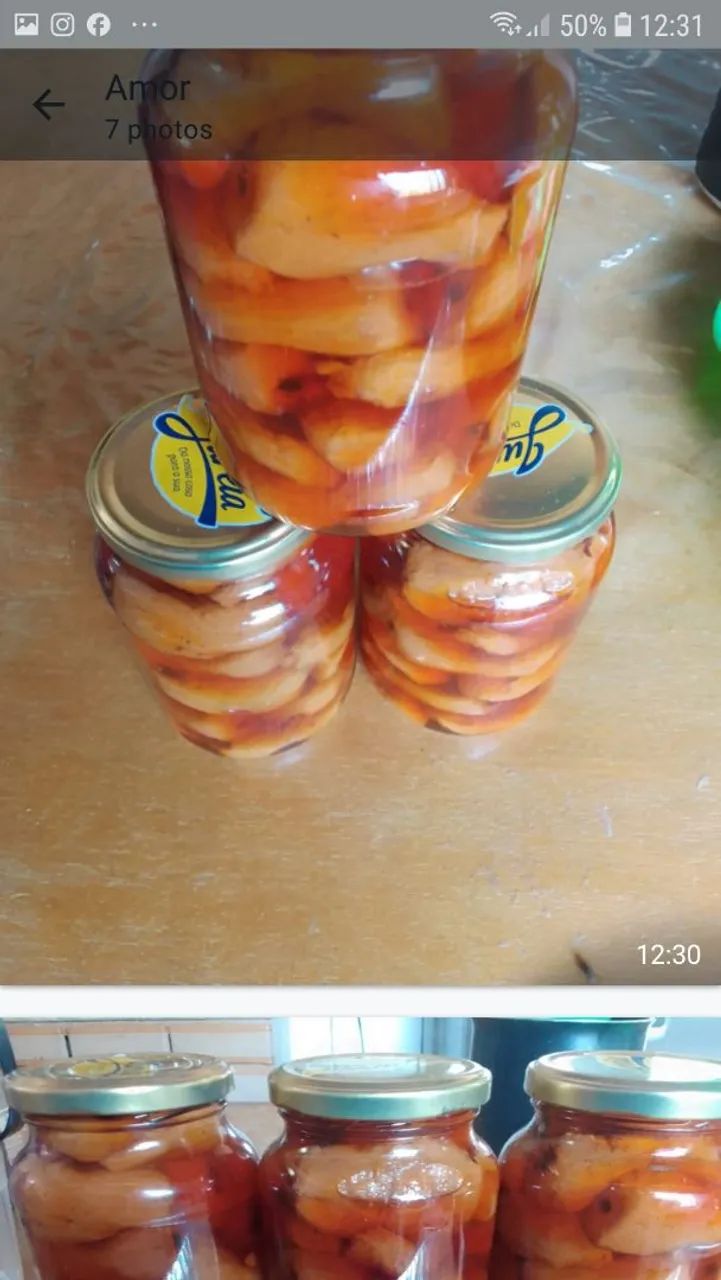
Task: Open the 7 photos gallery link
Action: tap(158, 128)
